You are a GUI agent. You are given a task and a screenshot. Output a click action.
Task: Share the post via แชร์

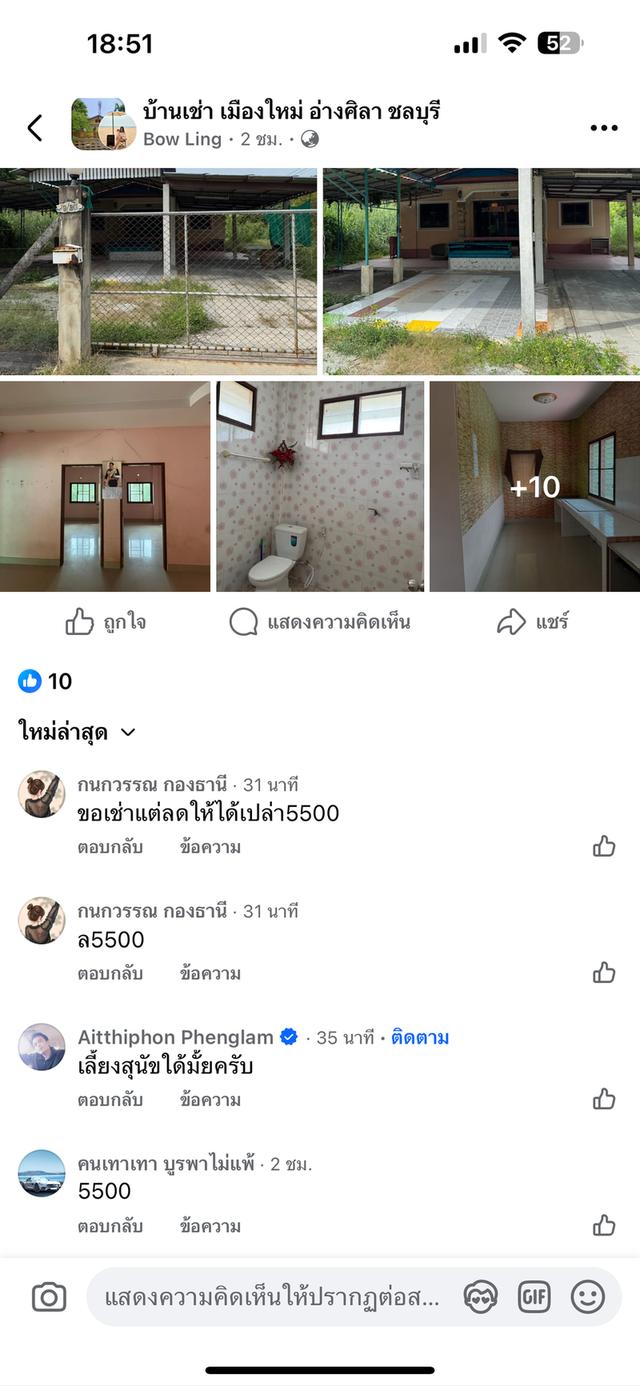532,623
